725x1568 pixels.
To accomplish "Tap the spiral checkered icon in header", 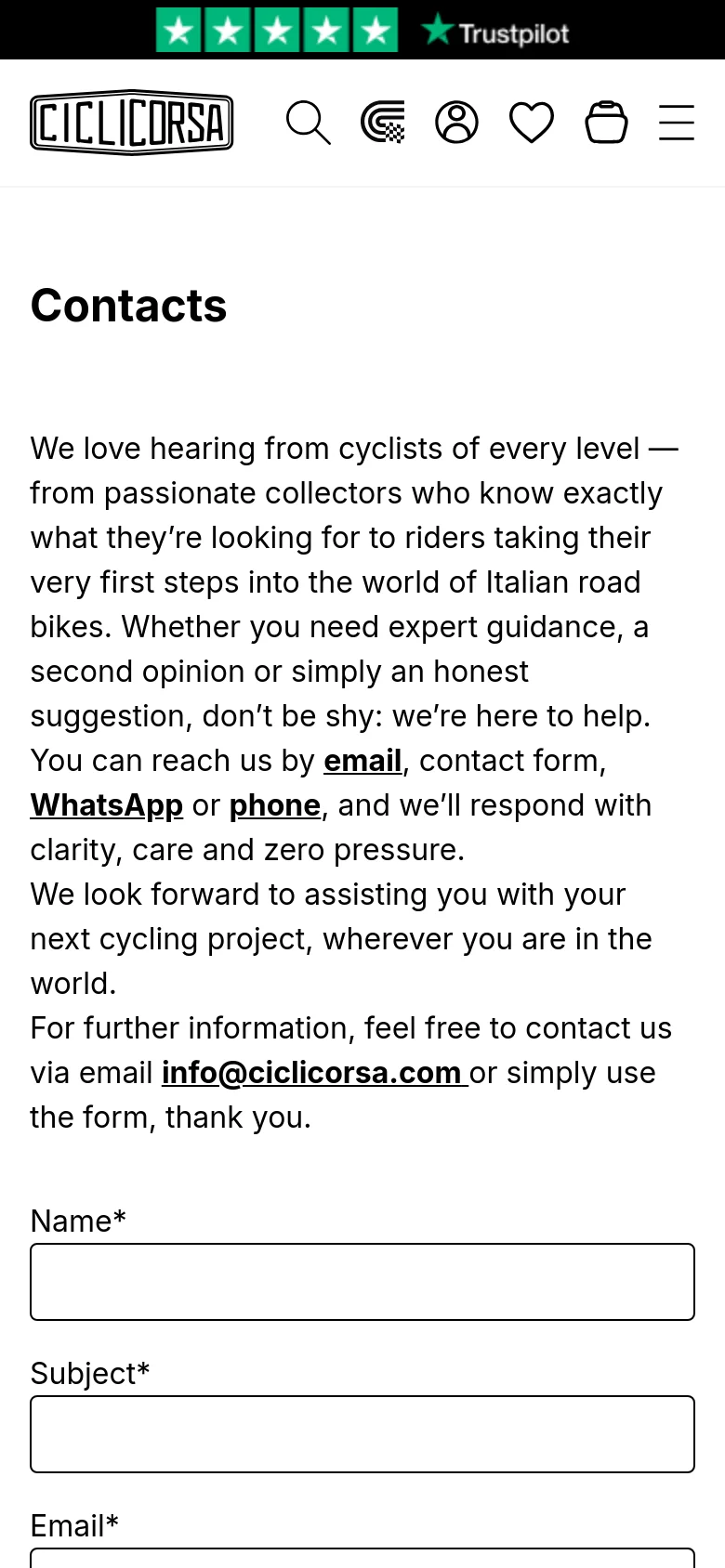I will (x=383, y=123).
